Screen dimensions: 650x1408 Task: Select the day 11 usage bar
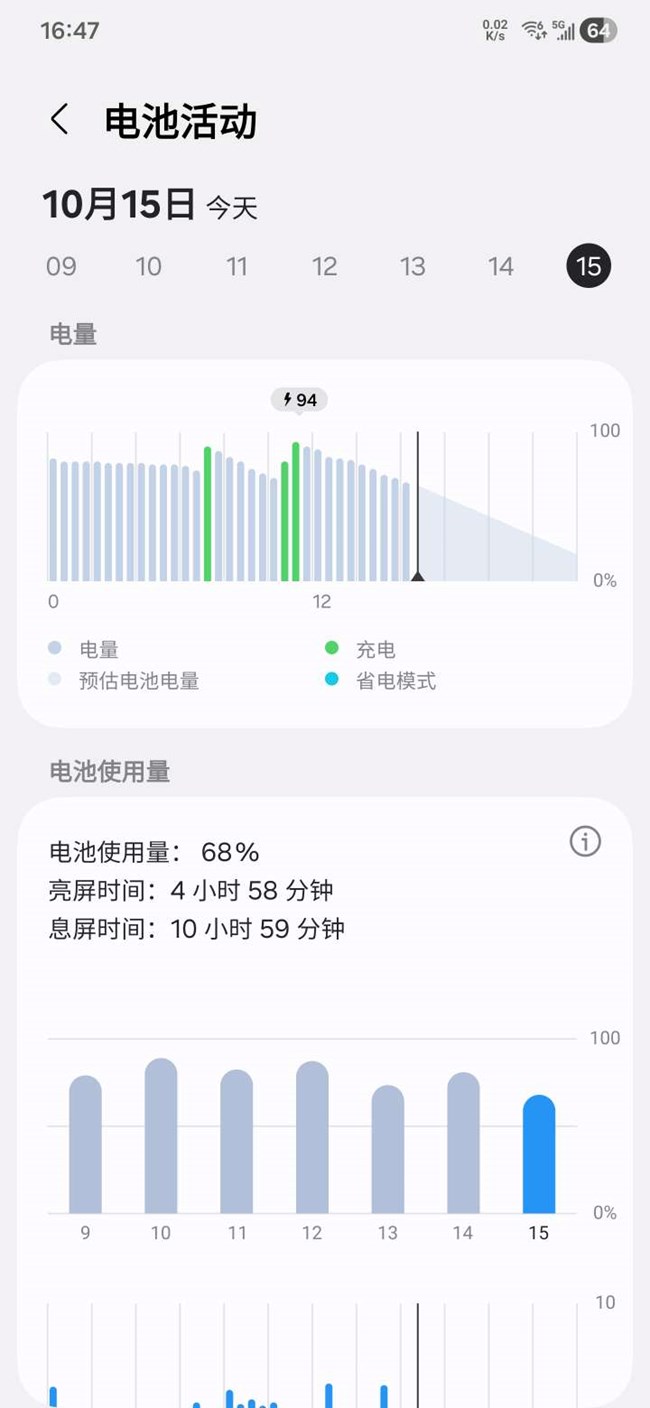[x=237, y=1142]
